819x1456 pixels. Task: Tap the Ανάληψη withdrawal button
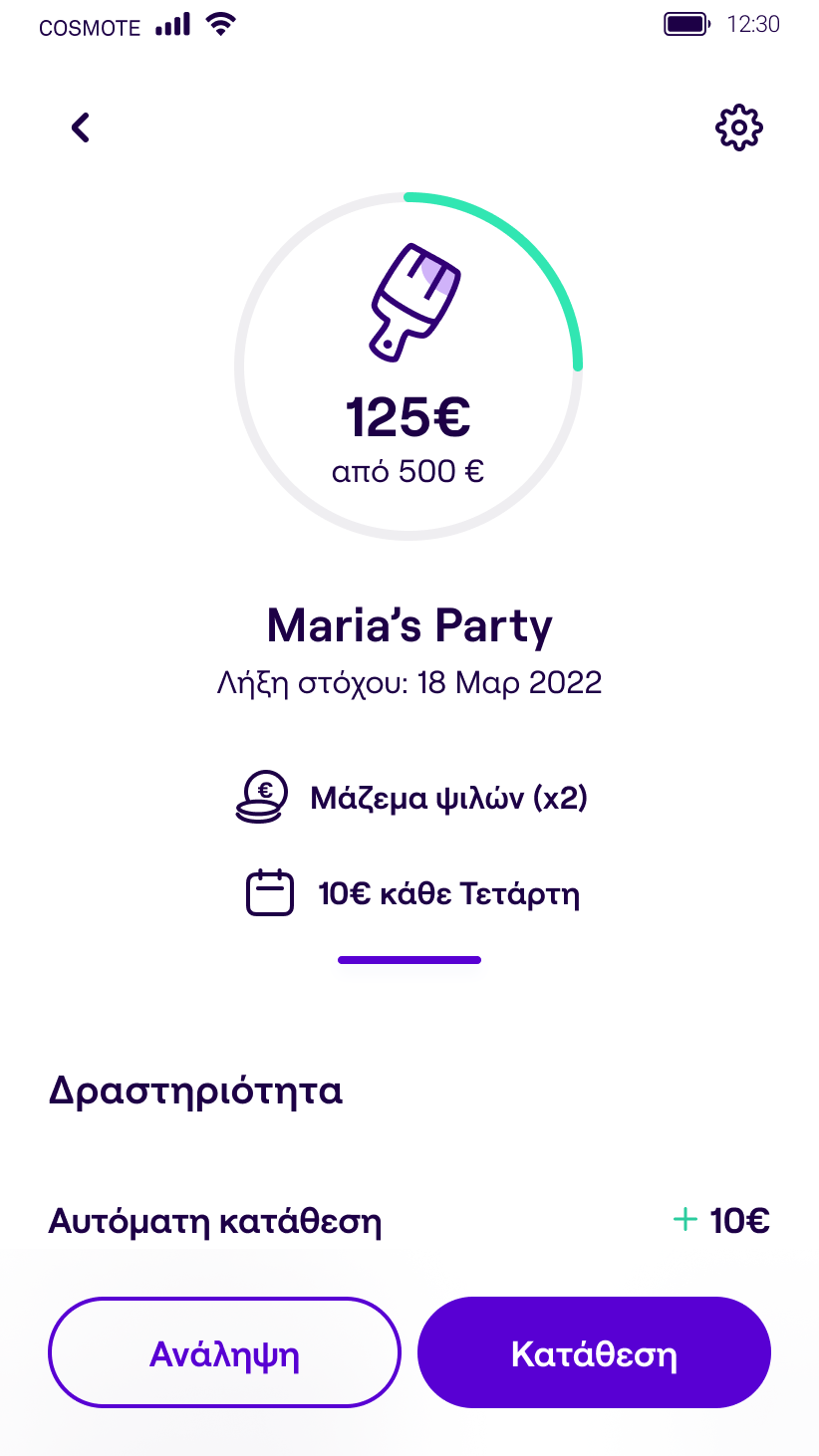coord(224,1352)
